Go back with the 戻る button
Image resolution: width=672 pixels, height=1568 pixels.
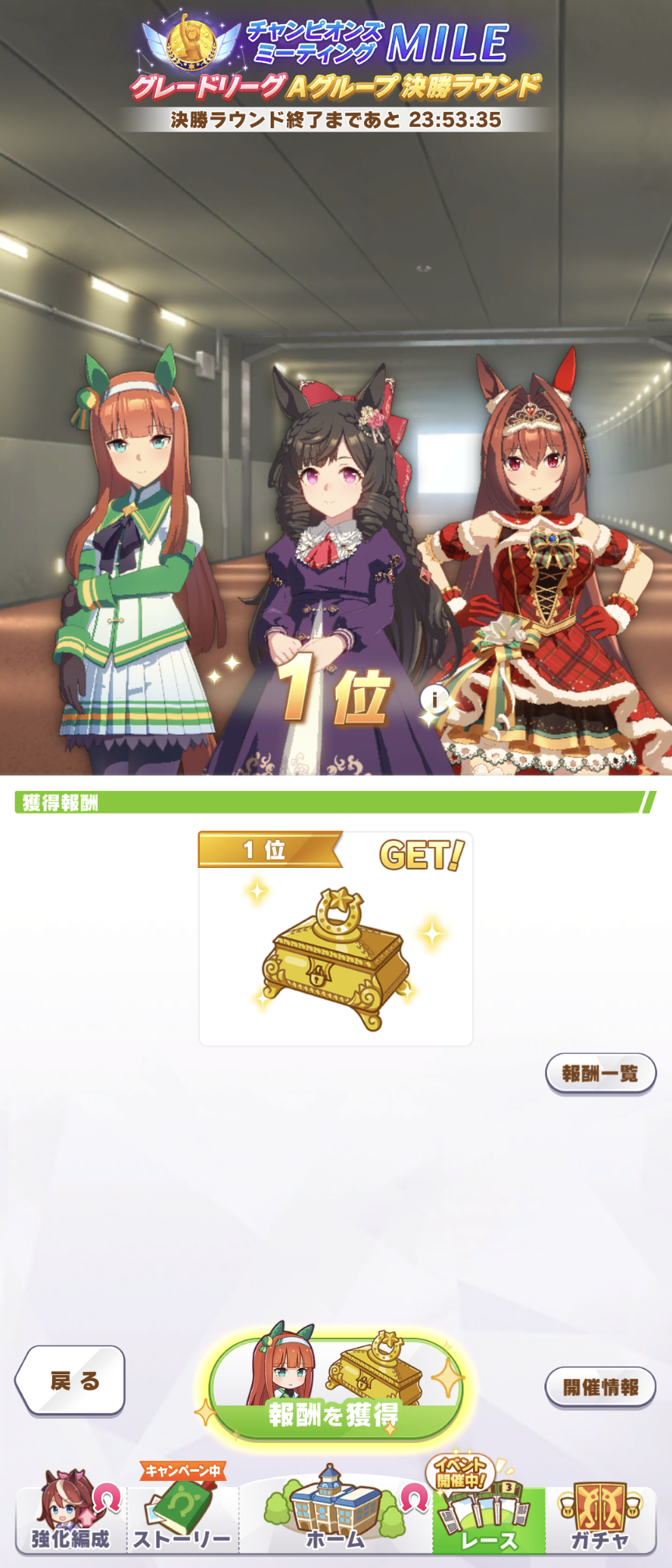click(71, 1381)
